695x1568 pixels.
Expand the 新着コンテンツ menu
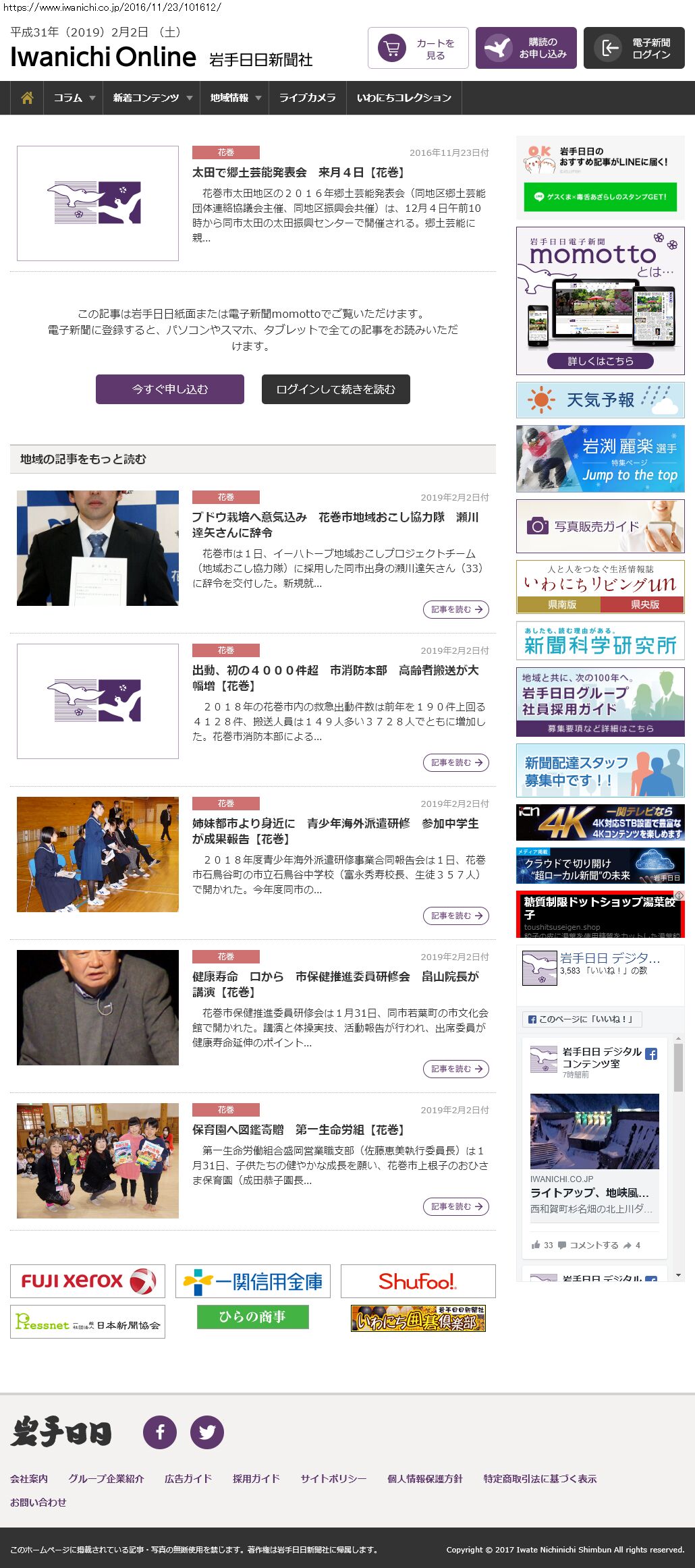point(152,98)
